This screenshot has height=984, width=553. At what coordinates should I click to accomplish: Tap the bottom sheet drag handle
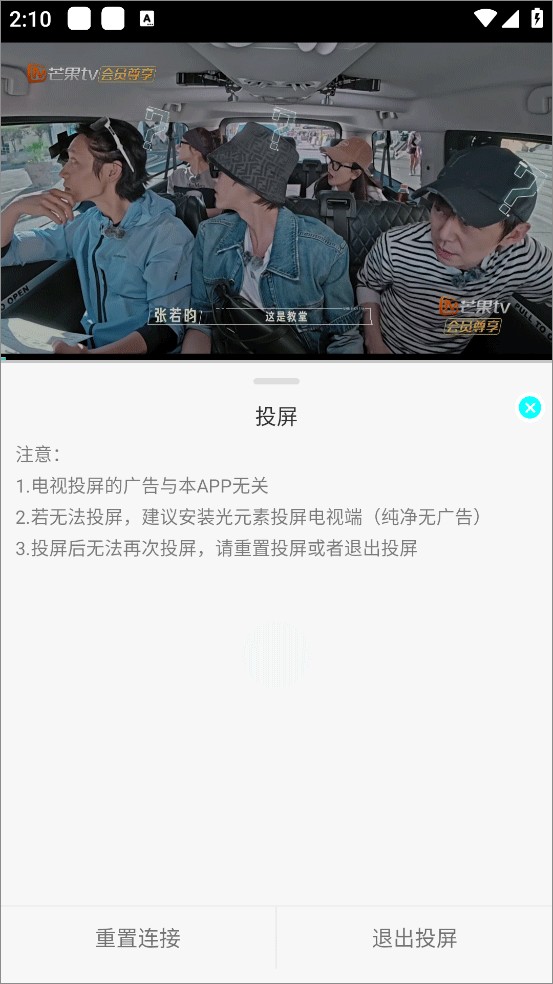coord(276,381)
